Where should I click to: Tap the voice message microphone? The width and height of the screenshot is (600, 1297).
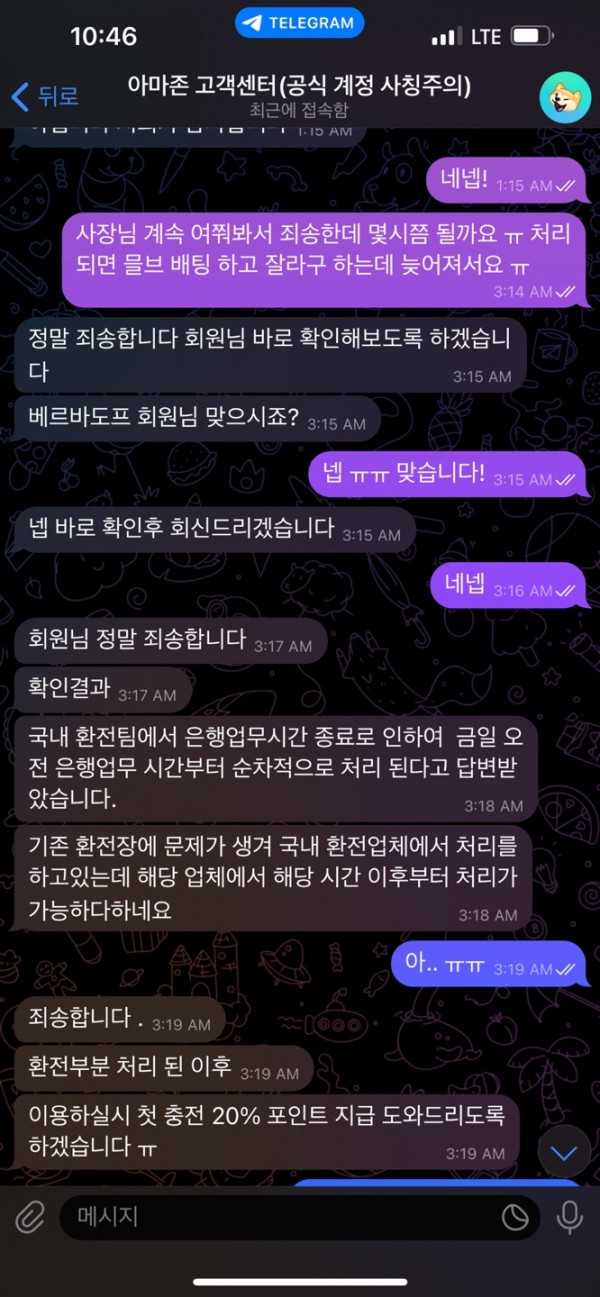(x=570, y=1216)
